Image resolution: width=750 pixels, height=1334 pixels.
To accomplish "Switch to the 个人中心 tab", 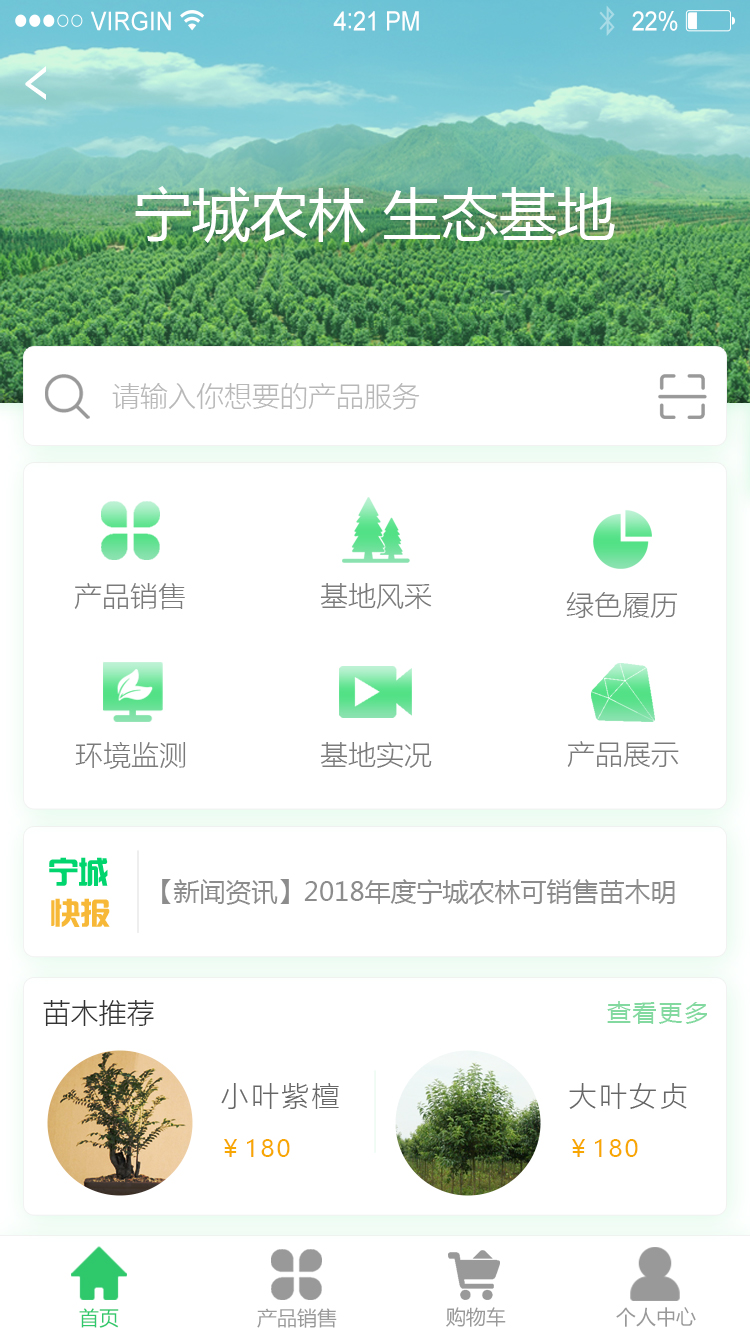I will pyautogui.click(x=655, y=1287).
